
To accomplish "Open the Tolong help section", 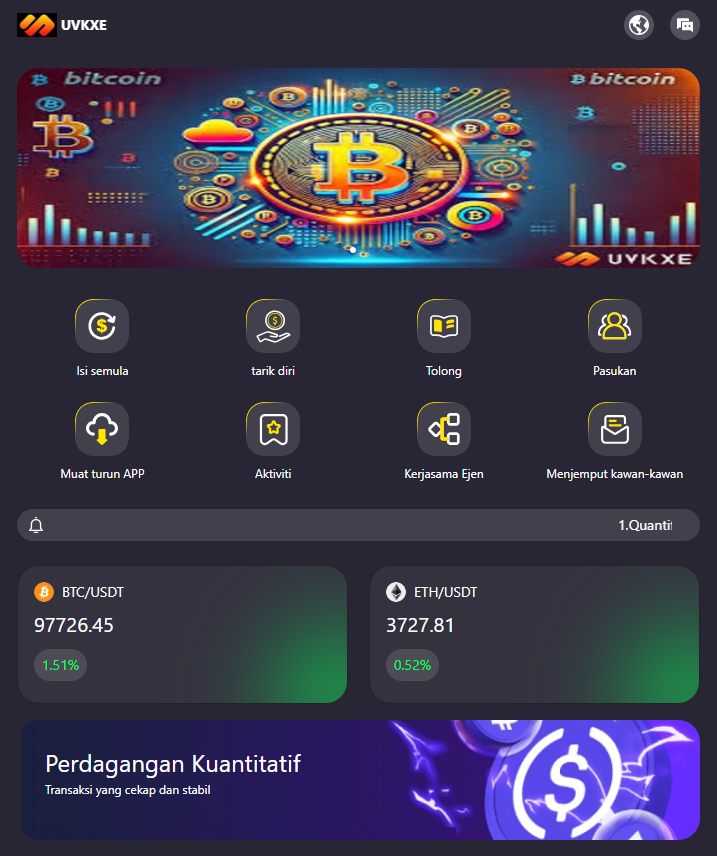I will [444, 326].
